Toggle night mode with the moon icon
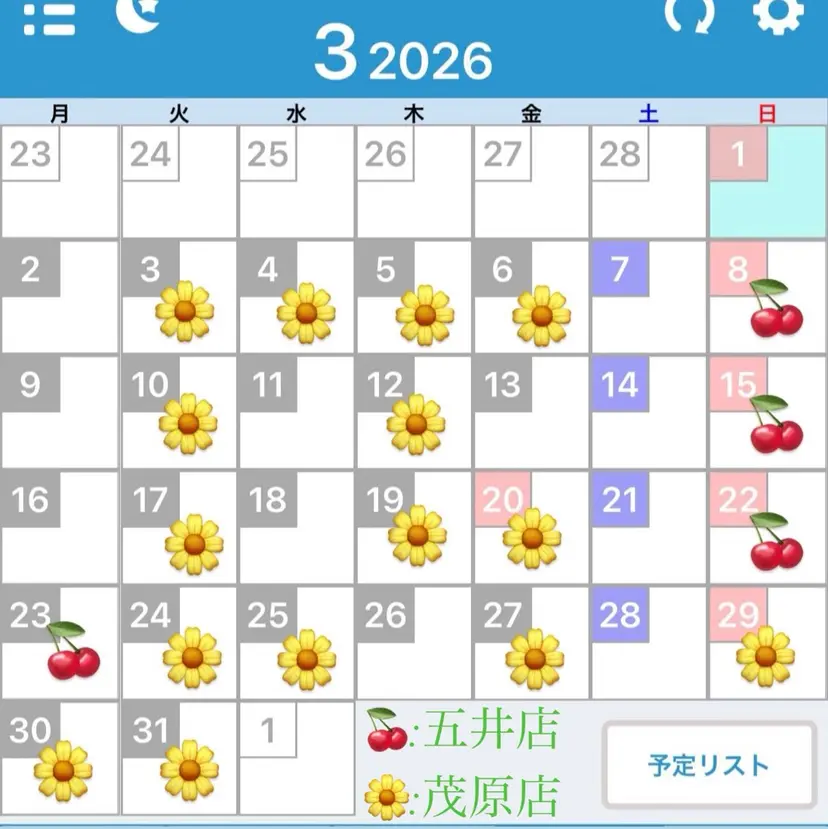The width and height of the screenshot is (828, 829). 140,13
